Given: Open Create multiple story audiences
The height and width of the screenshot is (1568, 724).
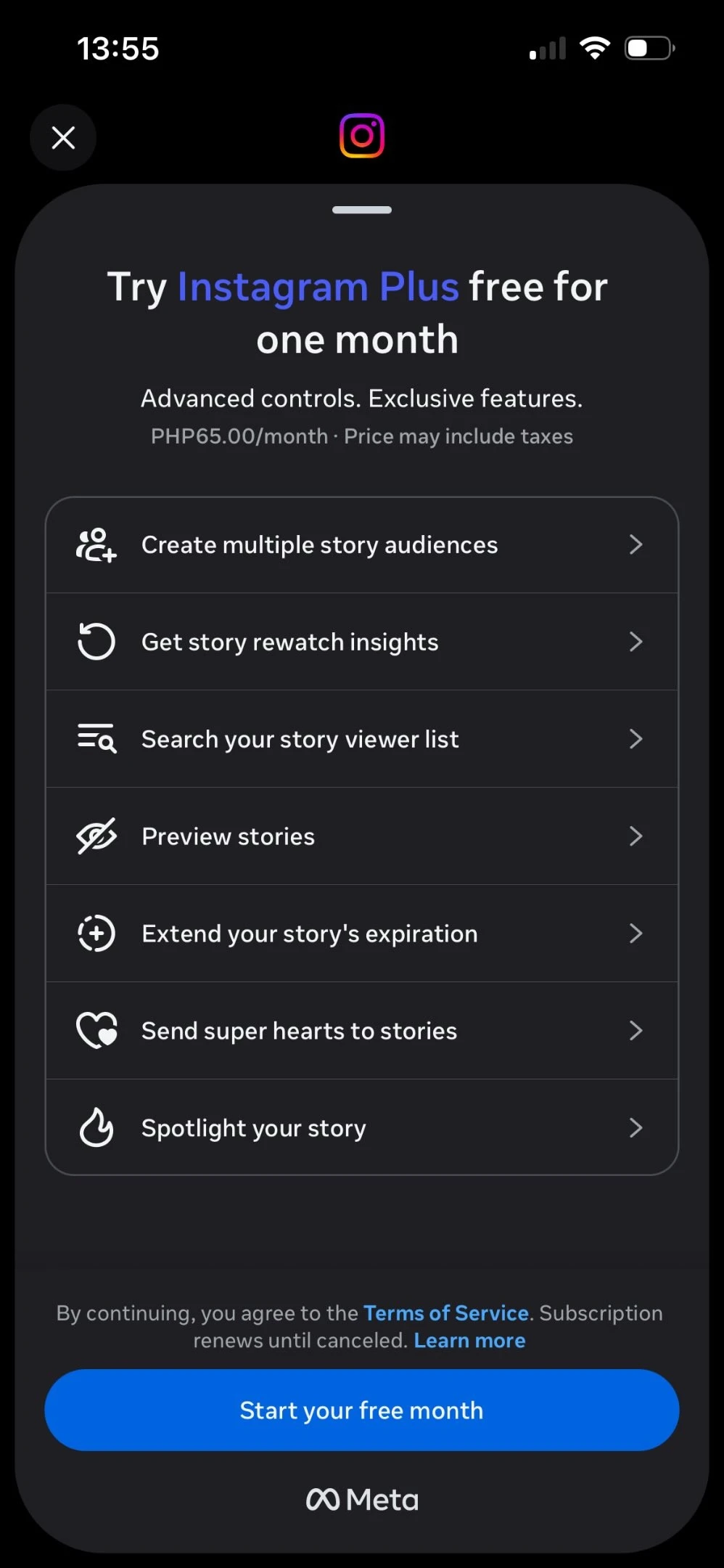Looking at the screenshot, I should [x=361, y=545].
